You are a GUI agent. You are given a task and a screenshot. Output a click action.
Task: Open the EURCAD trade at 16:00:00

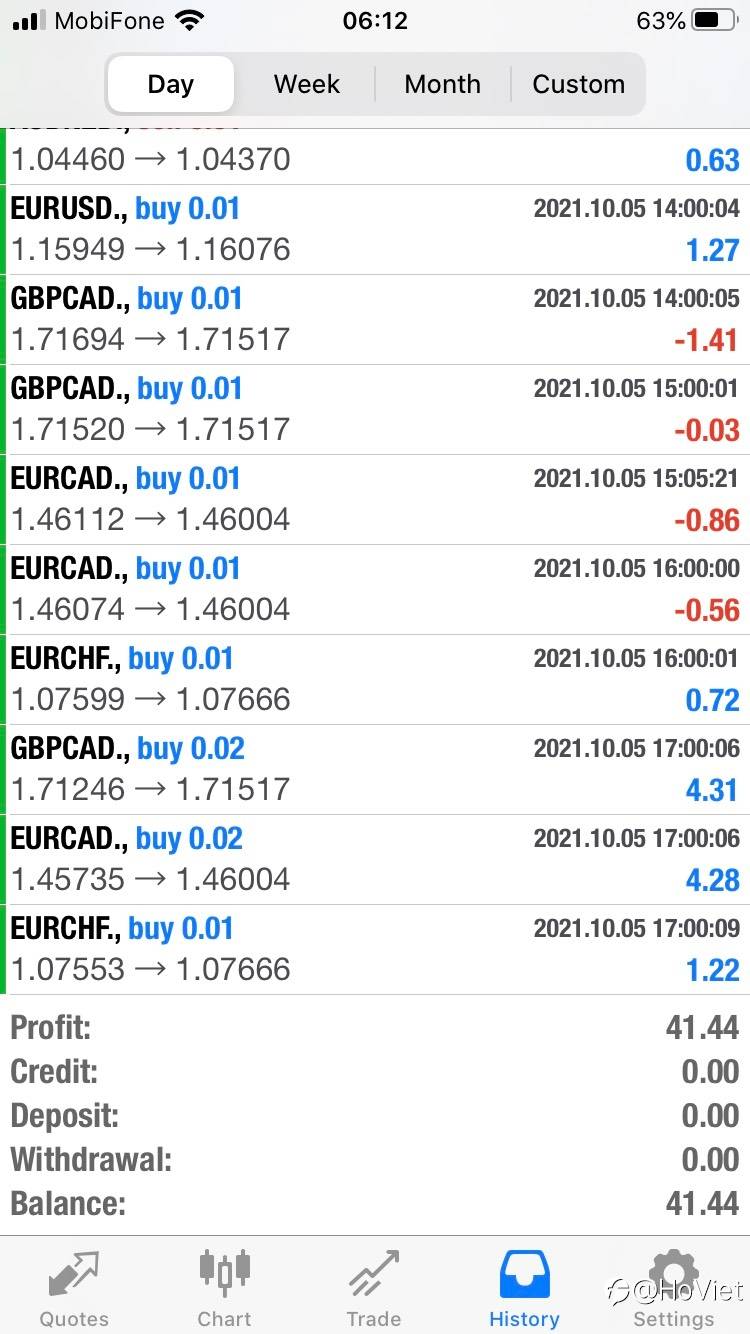click(x=375, y=589)
